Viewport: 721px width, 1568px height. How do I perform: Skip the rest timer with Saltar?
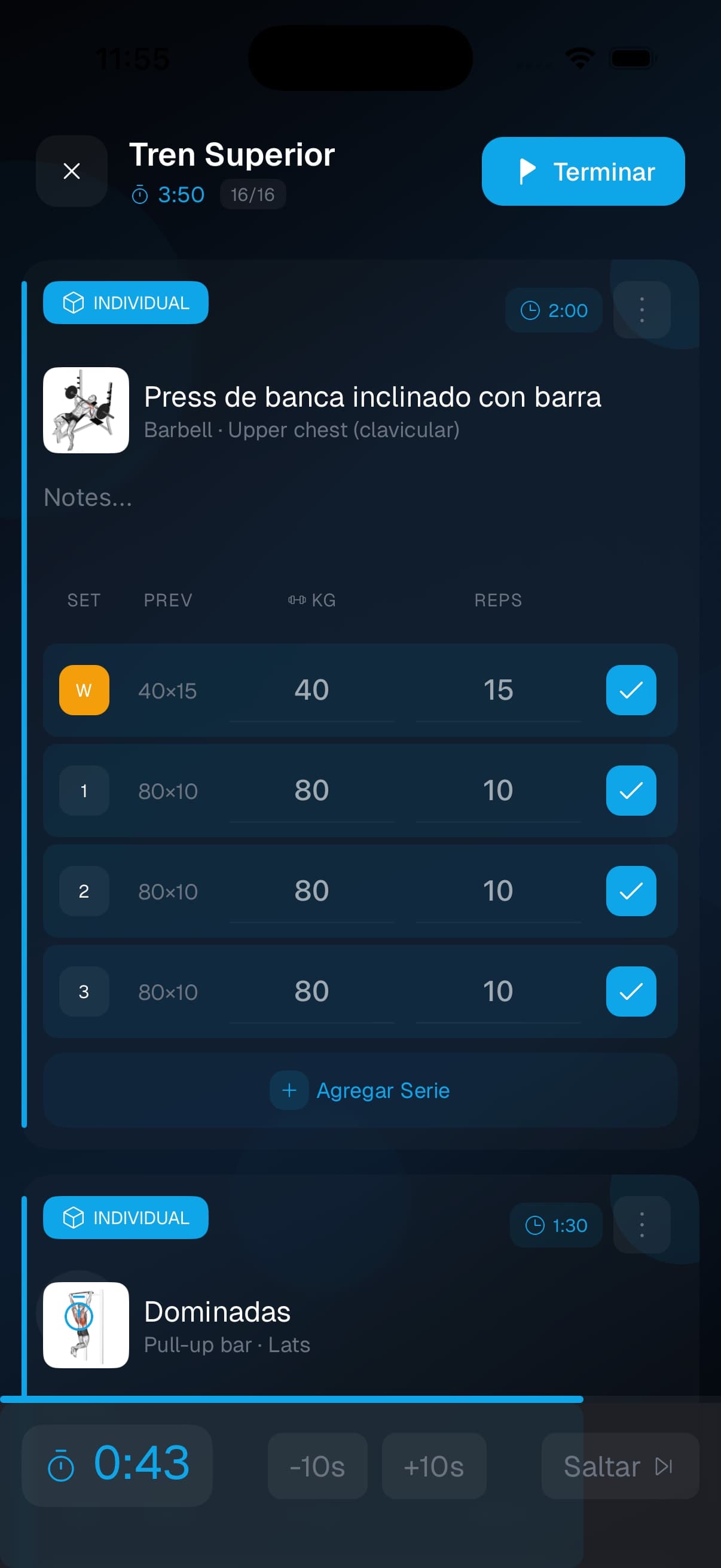(620, 1466)
